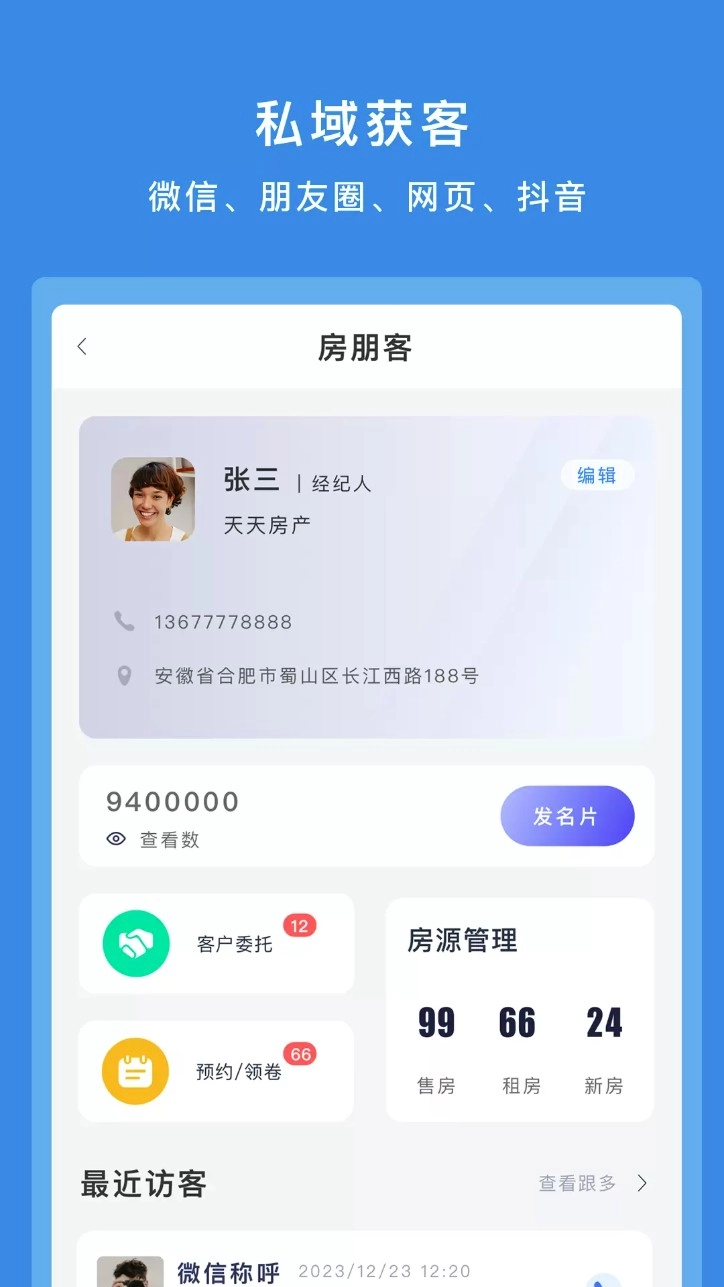Tap the red badge showing 12
This screenshot has height=1287, width=724.
[300, 927]
